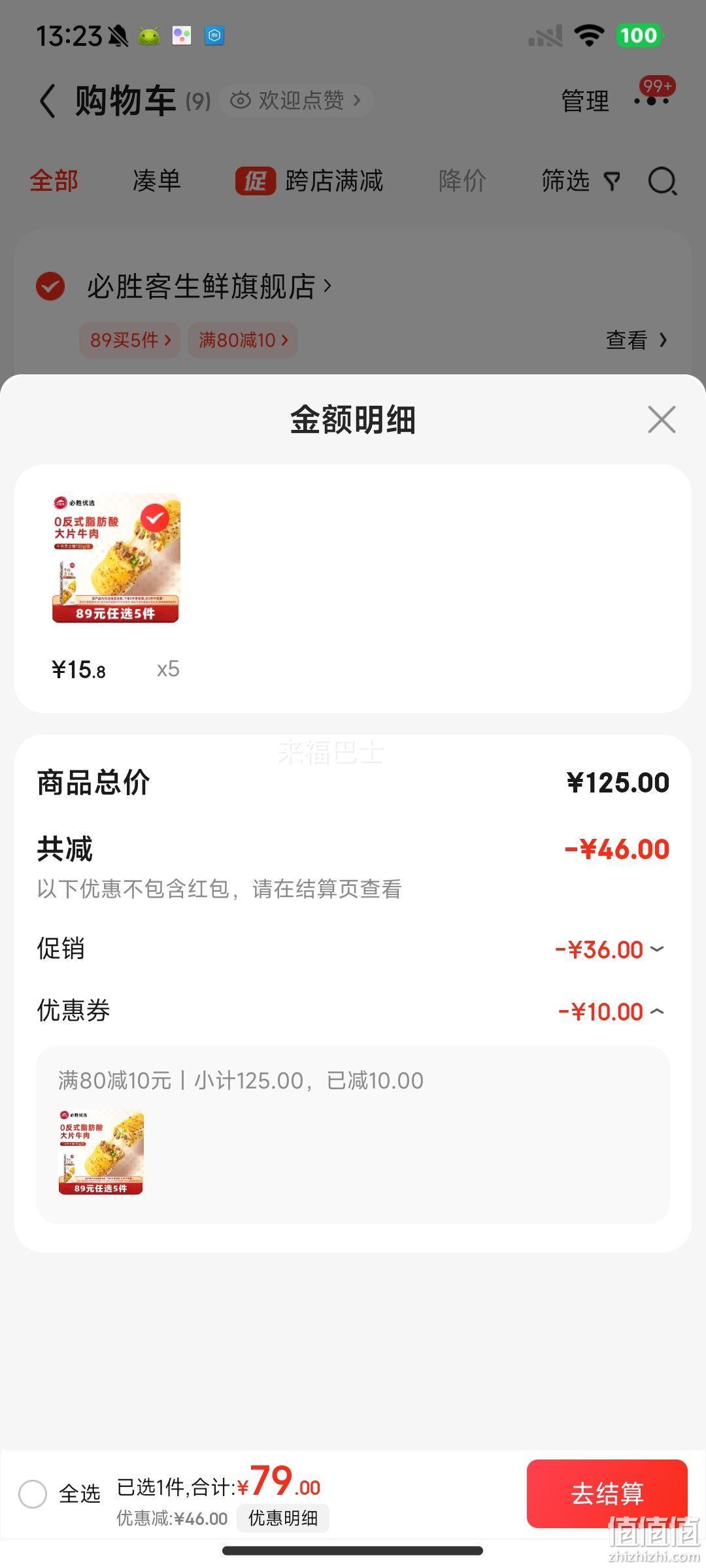Search items in the cart

click(x=662, y=181)
